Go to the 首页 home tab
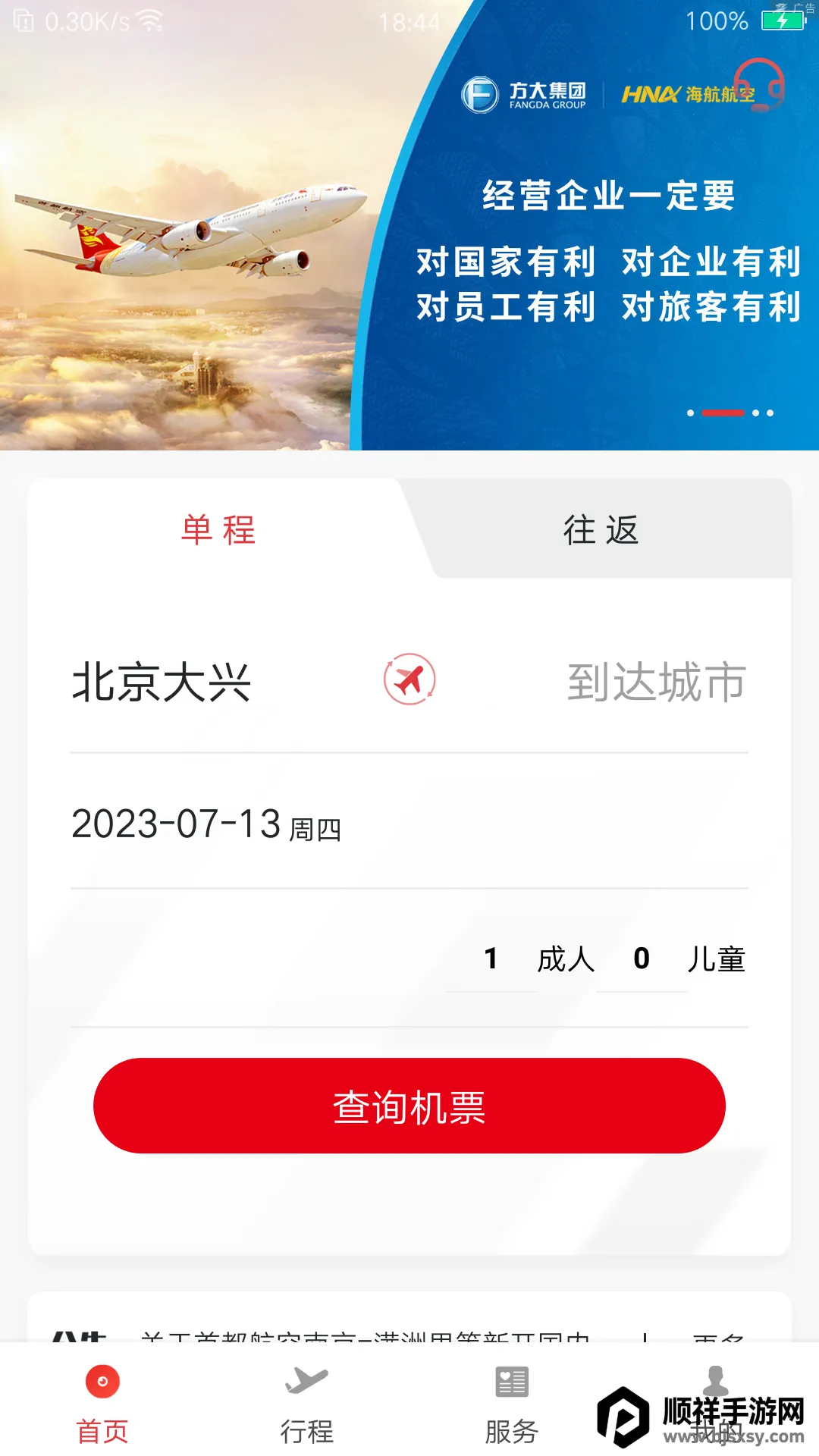 pyautogui.click(x=102, y=1401)
